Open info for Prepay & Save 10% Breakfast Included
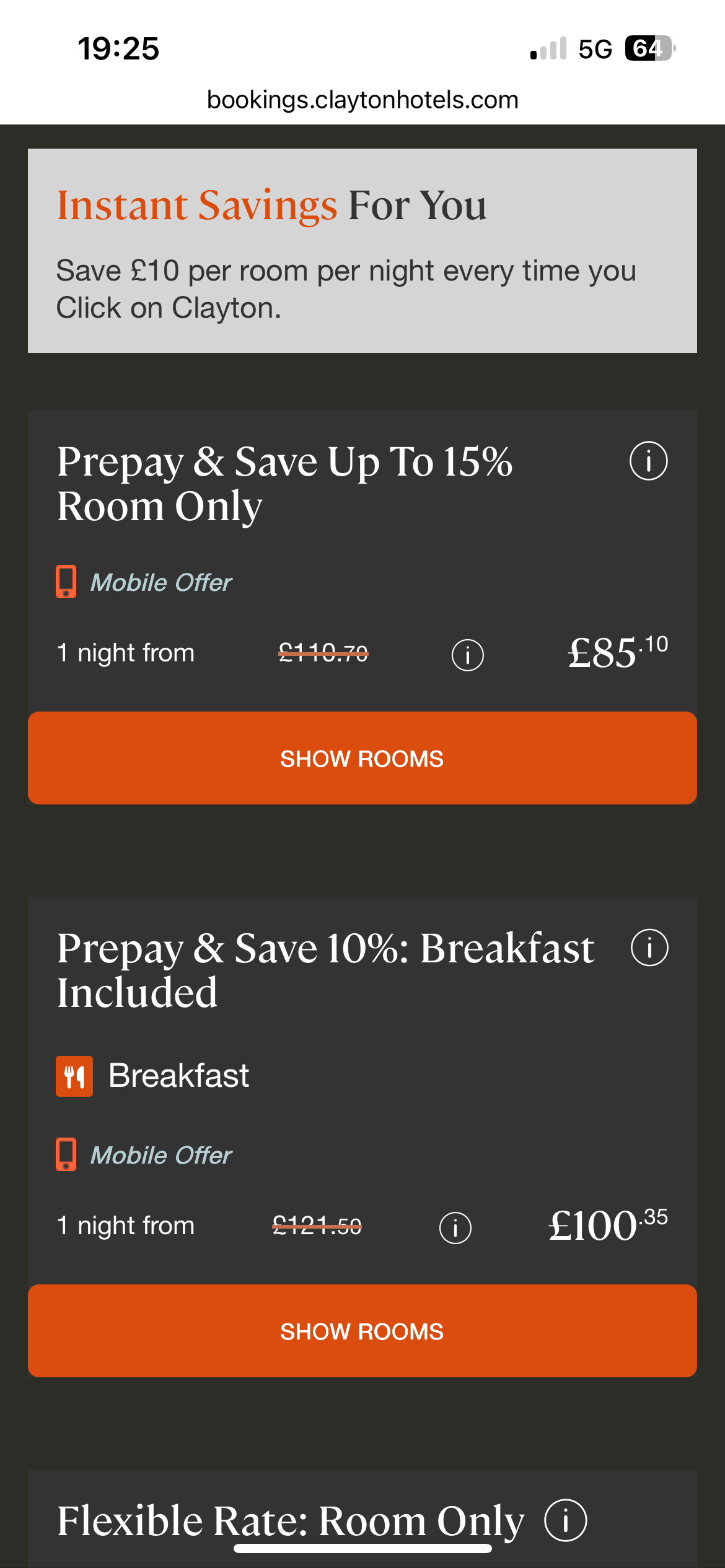Image resolution: width=725 pixels, height=1568 pixels. tap(649, 947)
